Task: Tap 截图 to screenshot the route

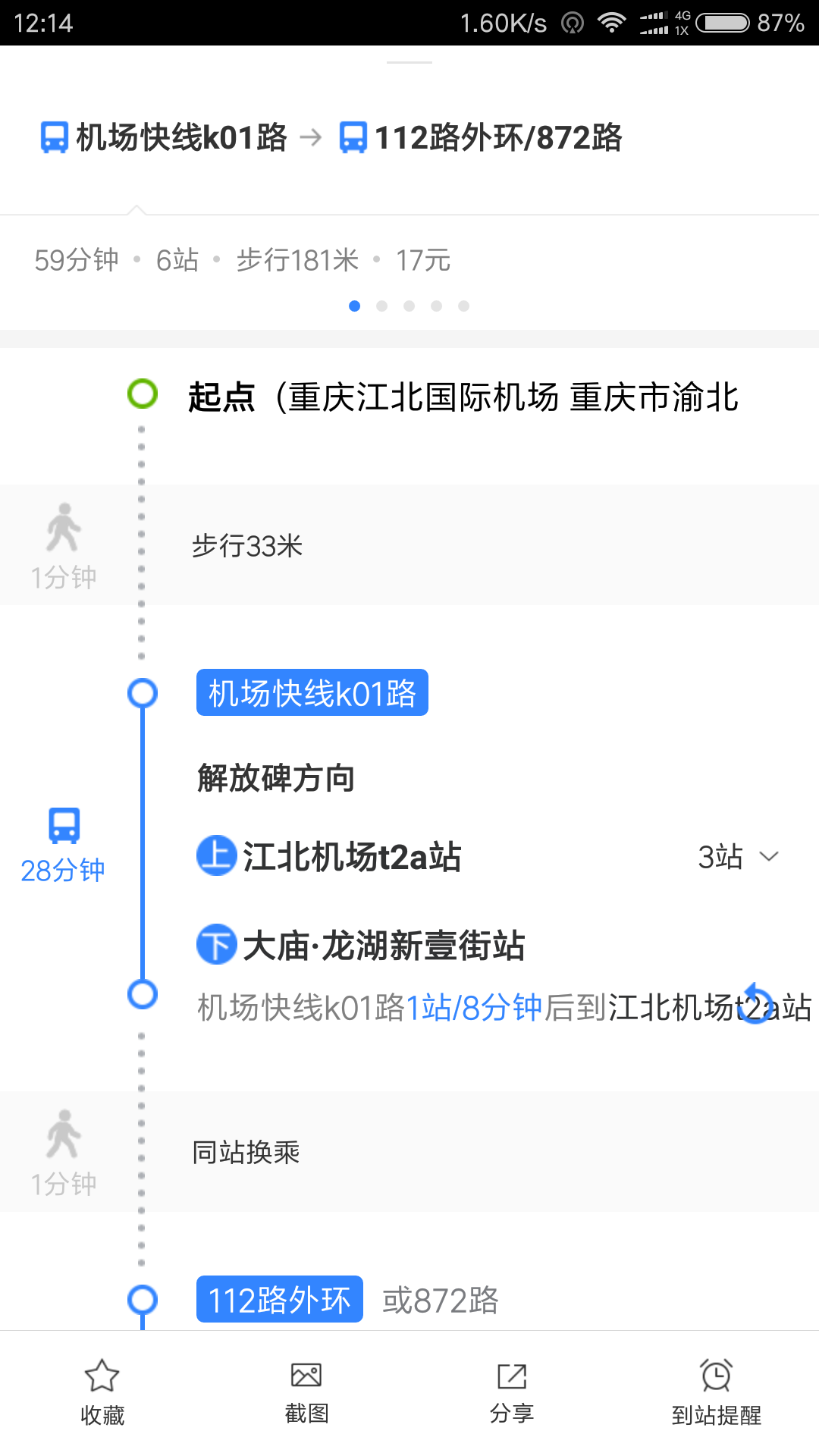Action: [306, 1392]
